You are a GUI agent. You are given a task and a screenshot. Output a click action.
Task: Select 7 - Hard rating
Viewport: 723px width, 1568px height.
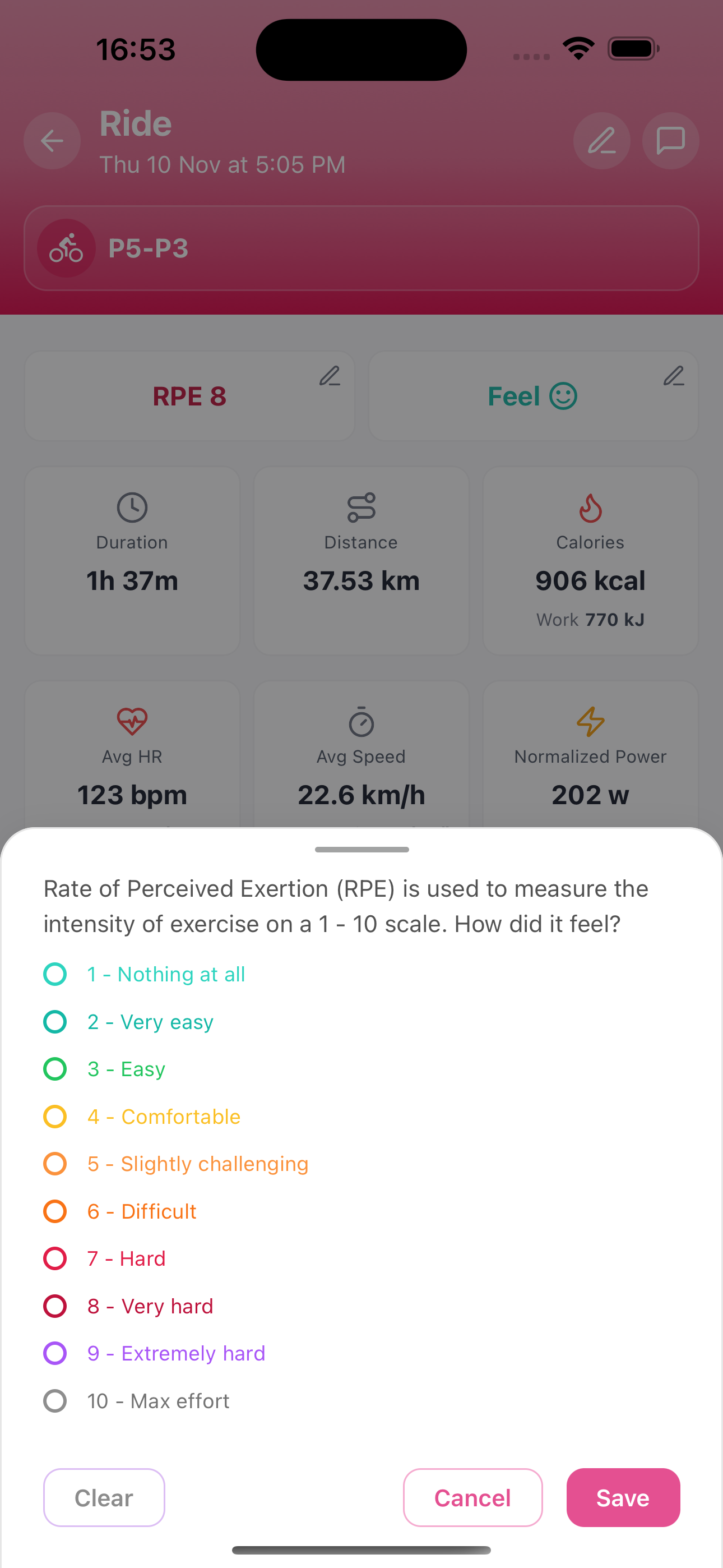tap(55, 1258)
